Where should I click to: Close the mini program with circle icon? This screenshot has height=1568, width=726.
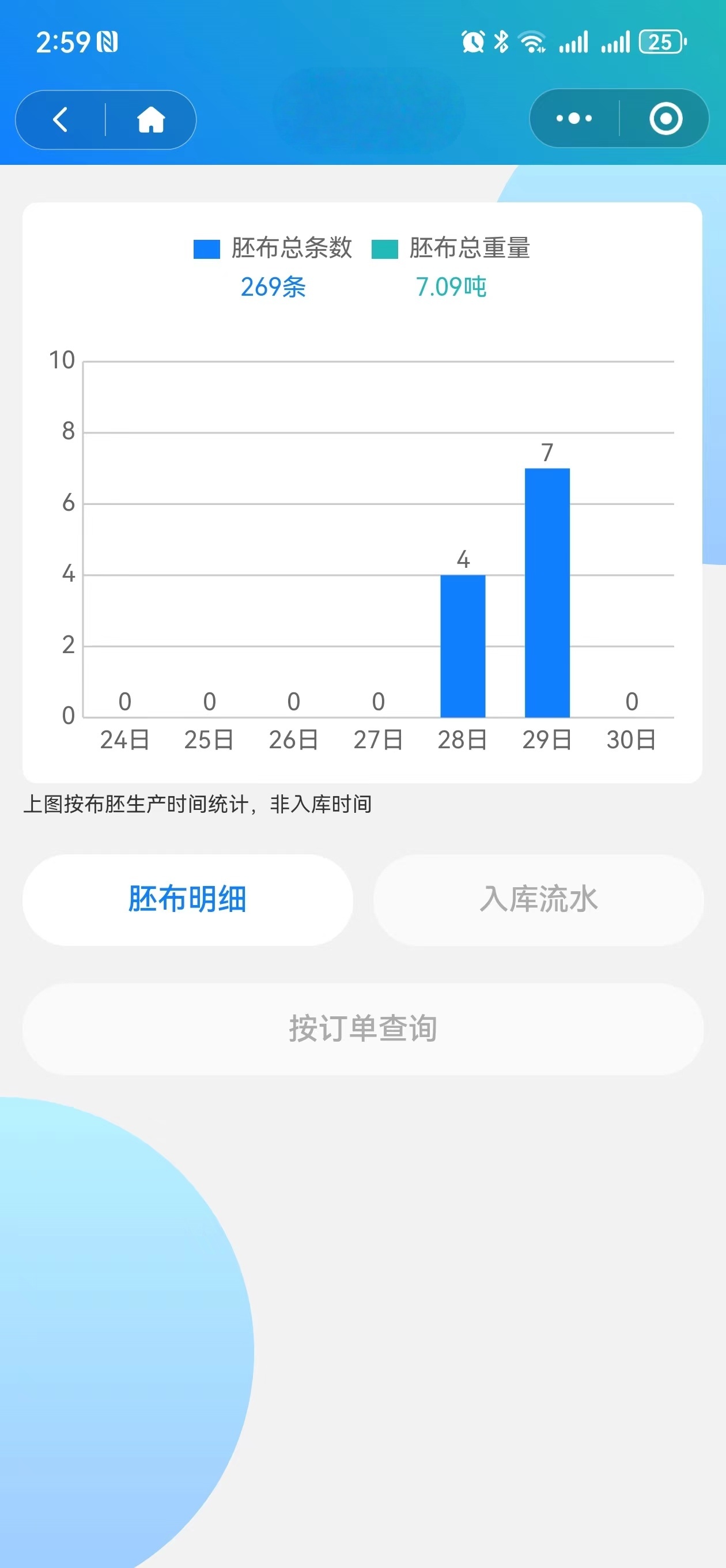pyautogui.click(x=665, y=119)
